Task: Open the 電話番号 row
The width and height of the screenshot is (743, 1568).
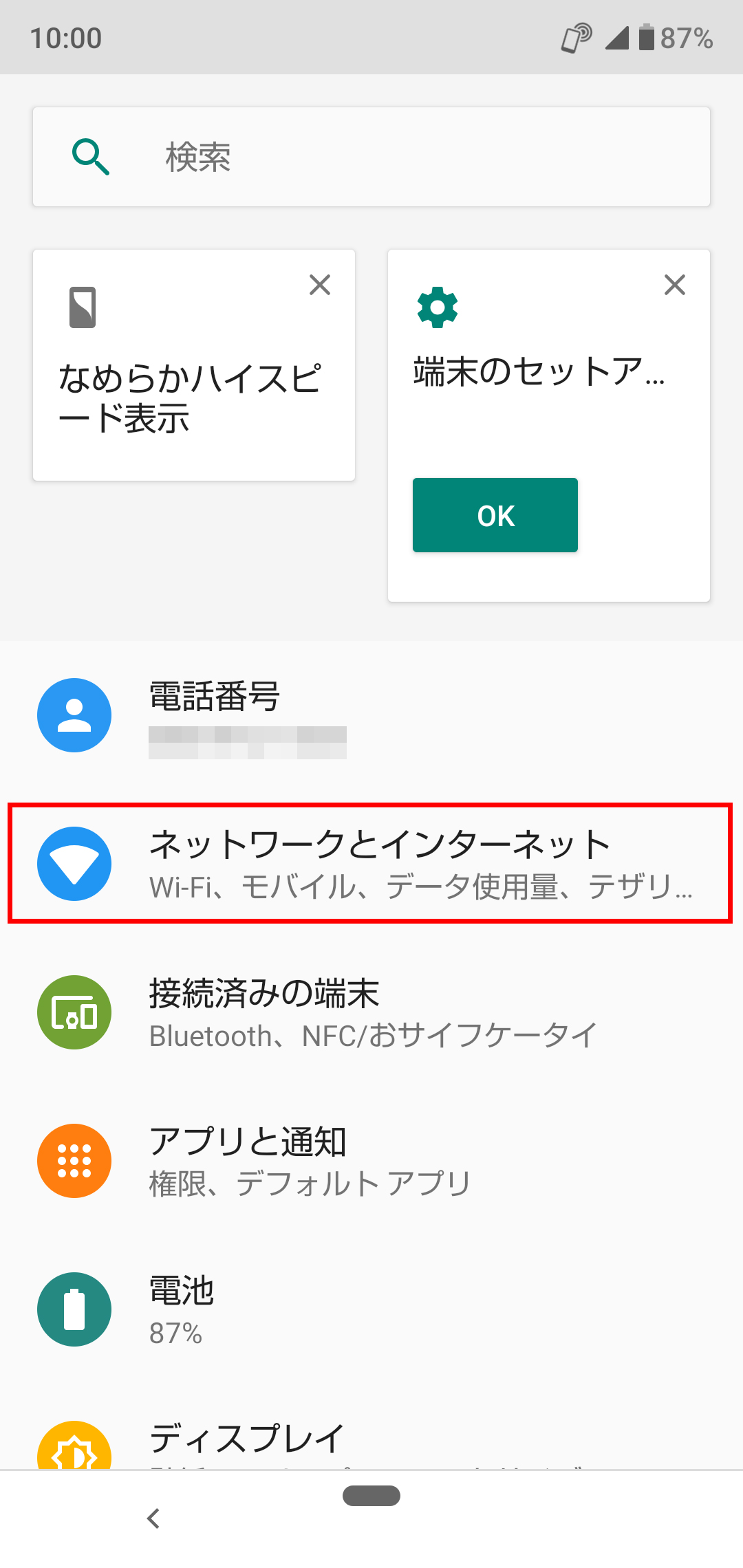Action: (x=371, y=715)
